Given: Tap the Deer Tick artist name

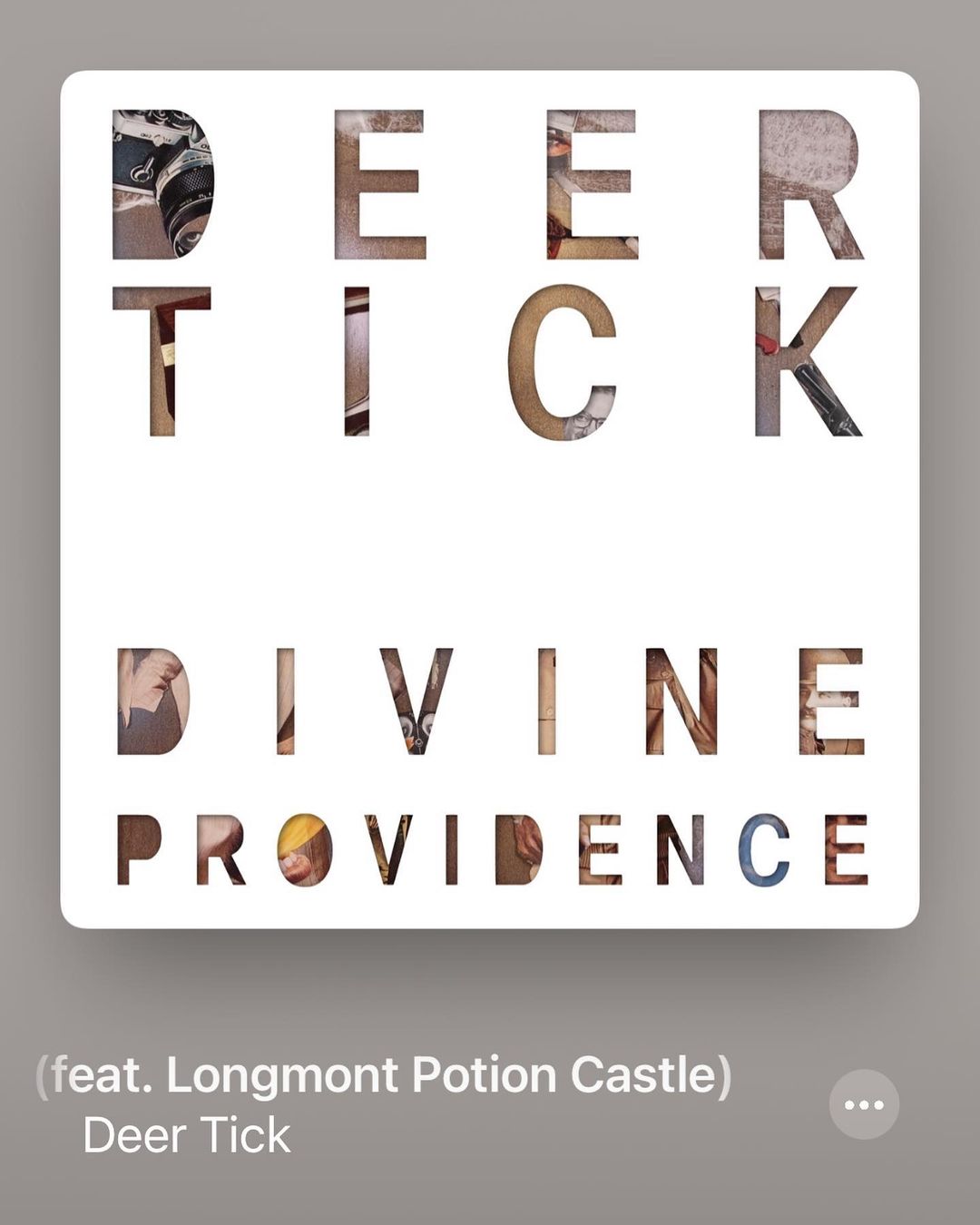Looking at the screenshot, I should point(186,1136).
